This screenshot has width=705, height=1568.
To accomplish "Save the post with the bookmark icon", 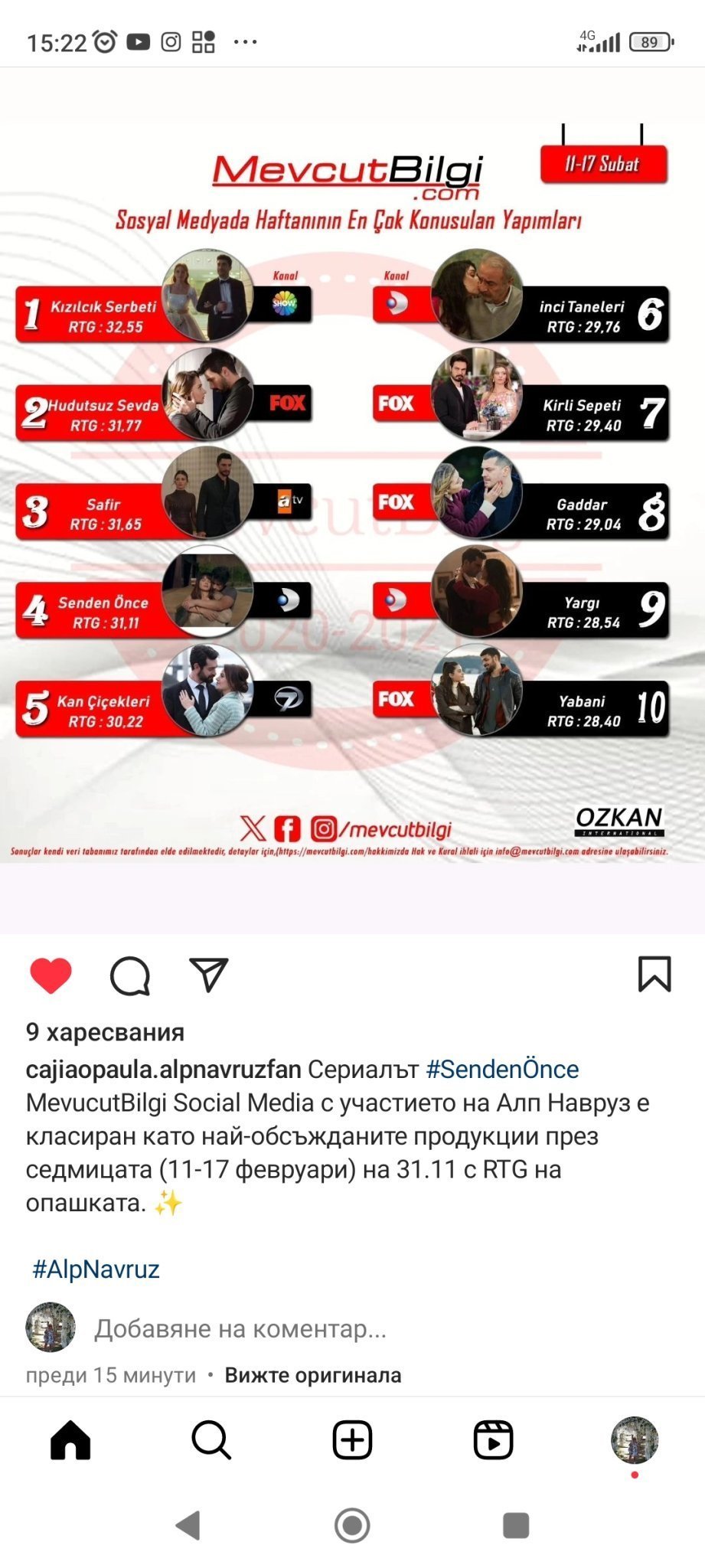I will [x=654, y=974].
